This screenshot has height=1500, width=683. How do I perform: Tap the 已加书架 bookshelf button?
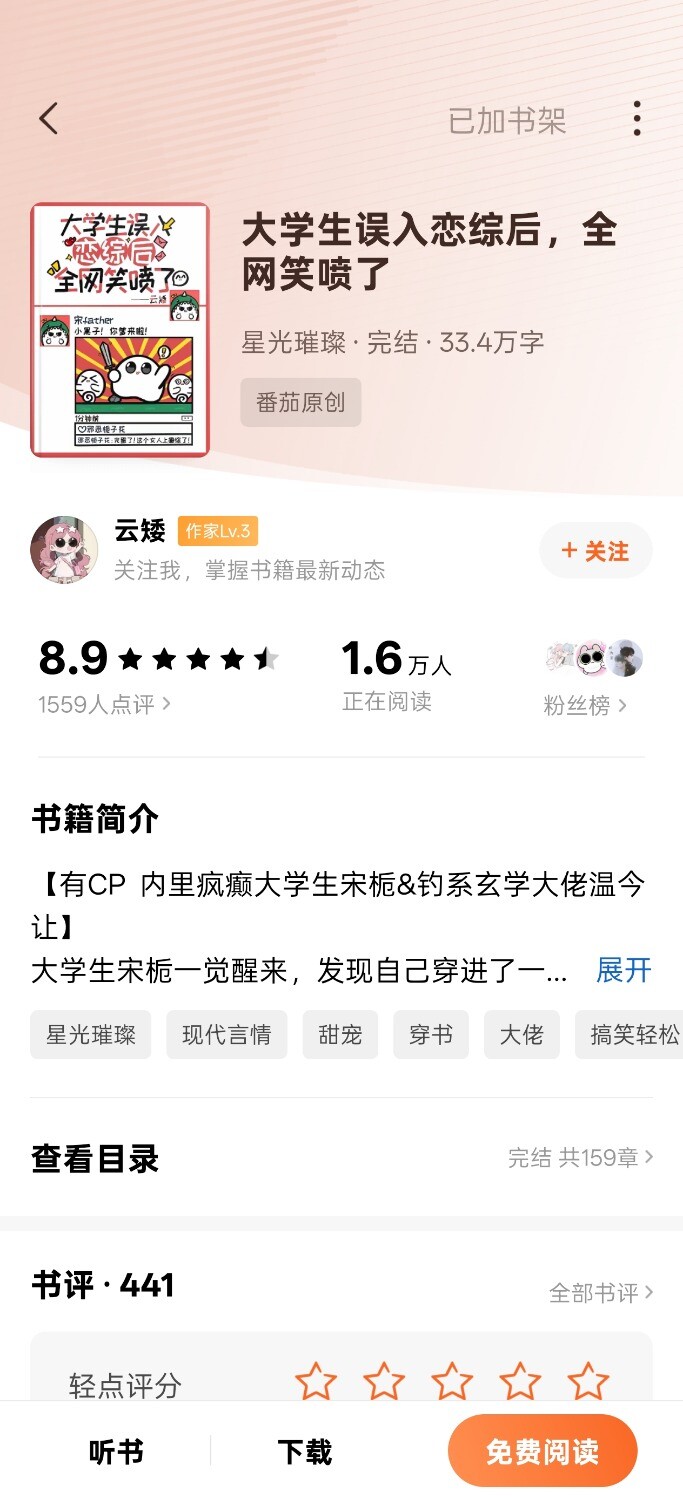tap(506, 121)
